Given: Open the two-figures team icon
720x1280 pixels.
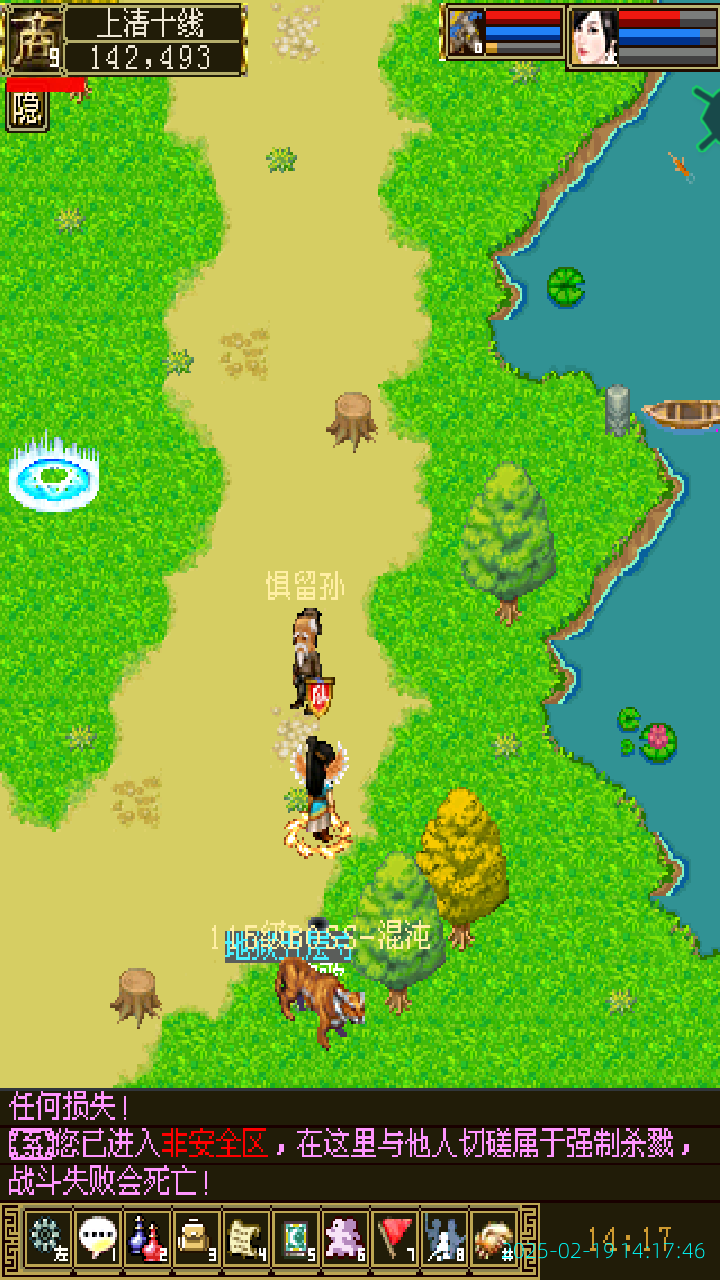Looking at the screenshot, I should (x=445, y=1238).
